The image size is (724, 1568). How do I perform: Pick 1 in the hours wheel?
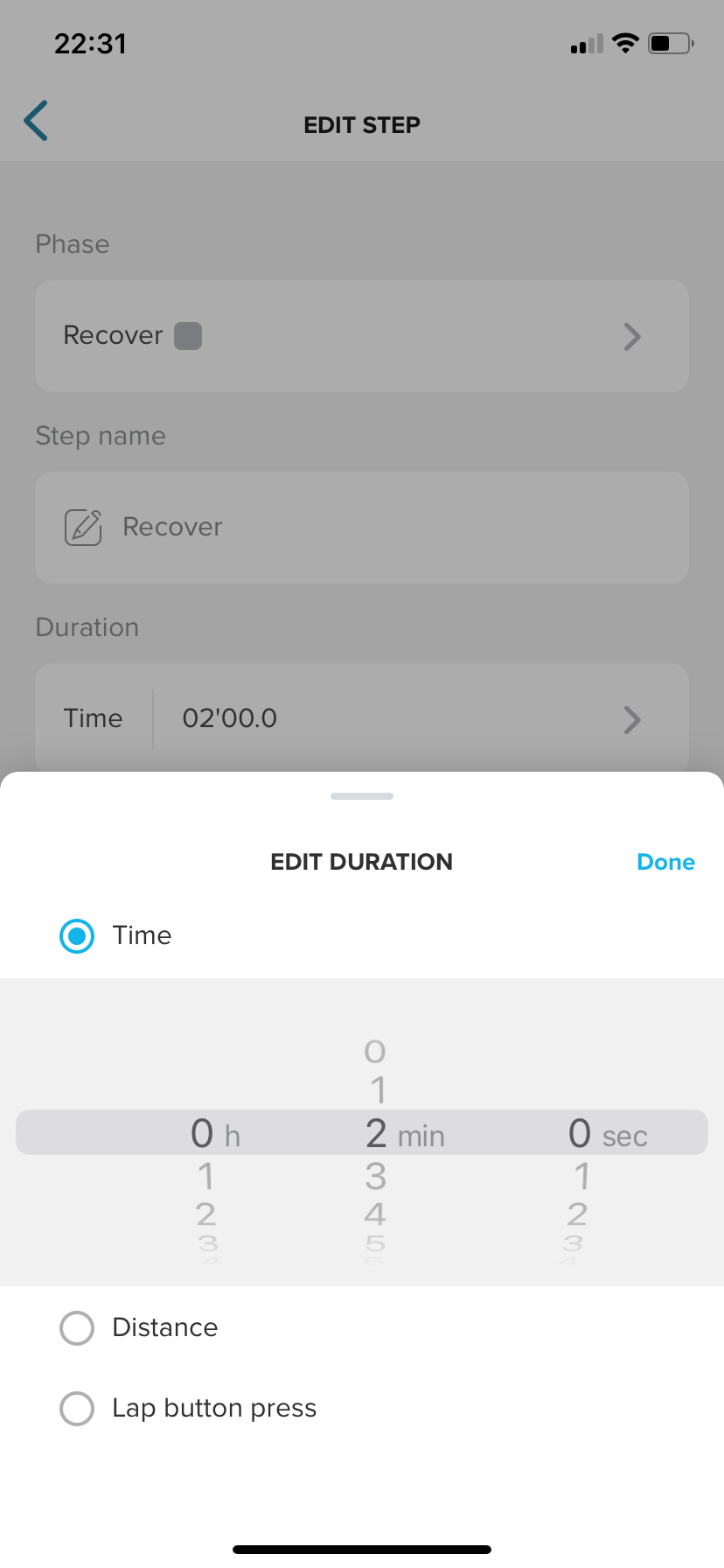(206, 1177)
